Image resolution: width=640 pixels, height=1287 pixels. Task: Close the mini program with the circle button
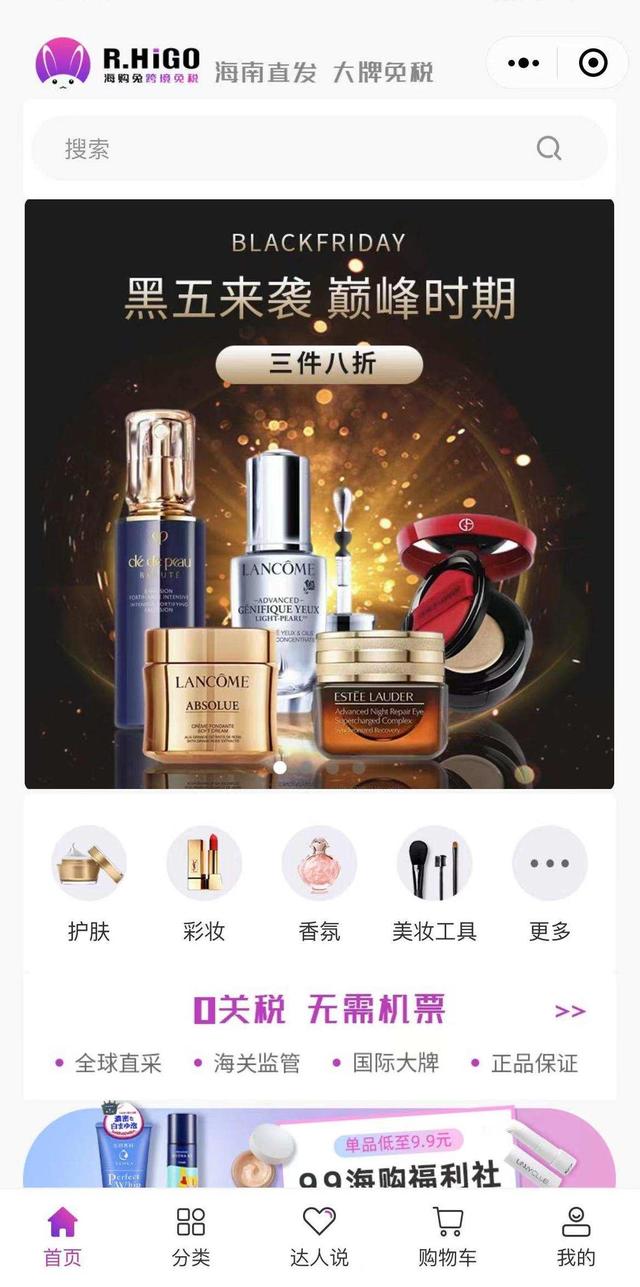click(593, 63)
